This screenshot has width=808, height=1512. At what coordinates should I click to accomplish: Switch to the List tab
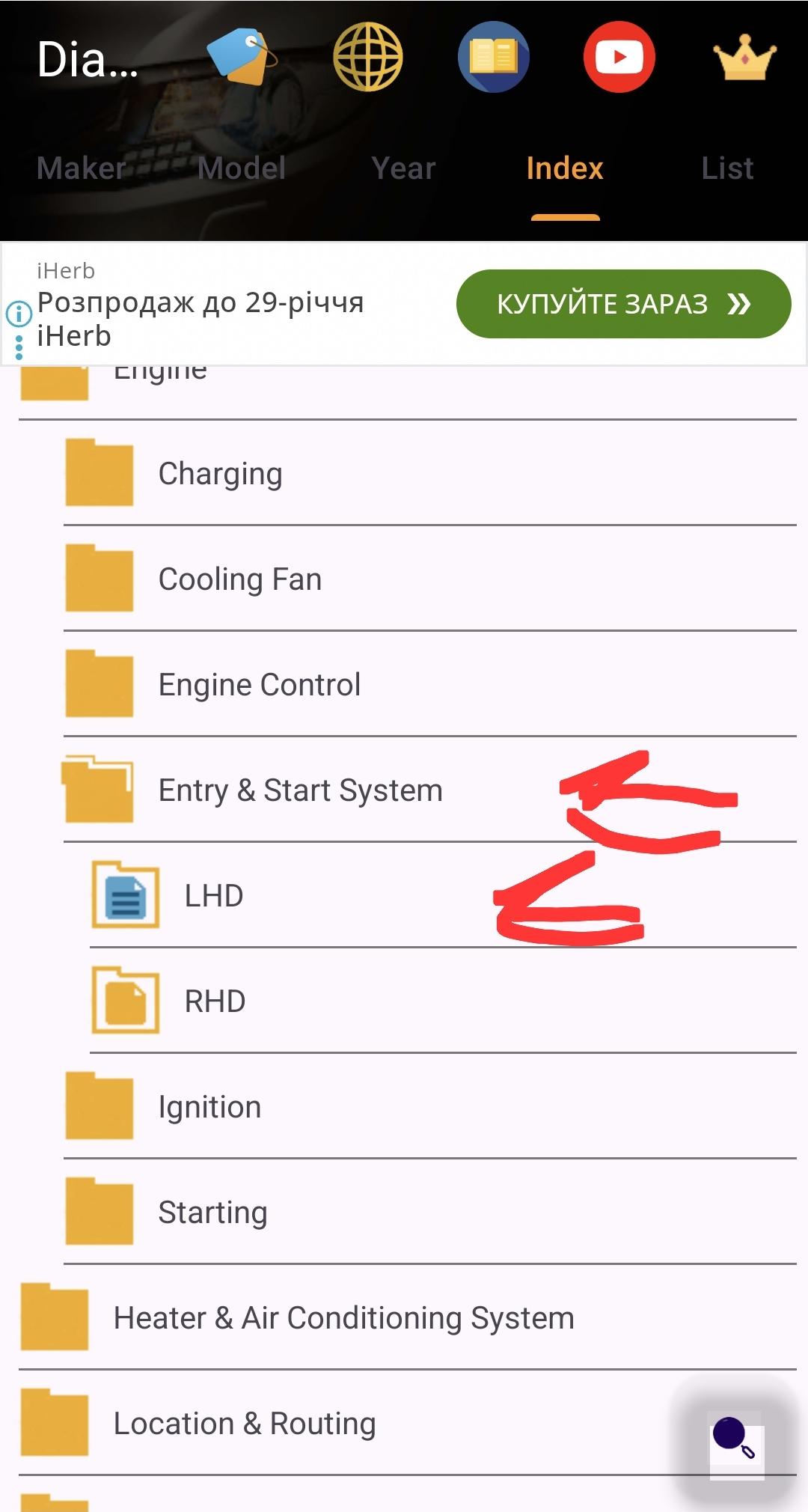[x=727, y=168]
